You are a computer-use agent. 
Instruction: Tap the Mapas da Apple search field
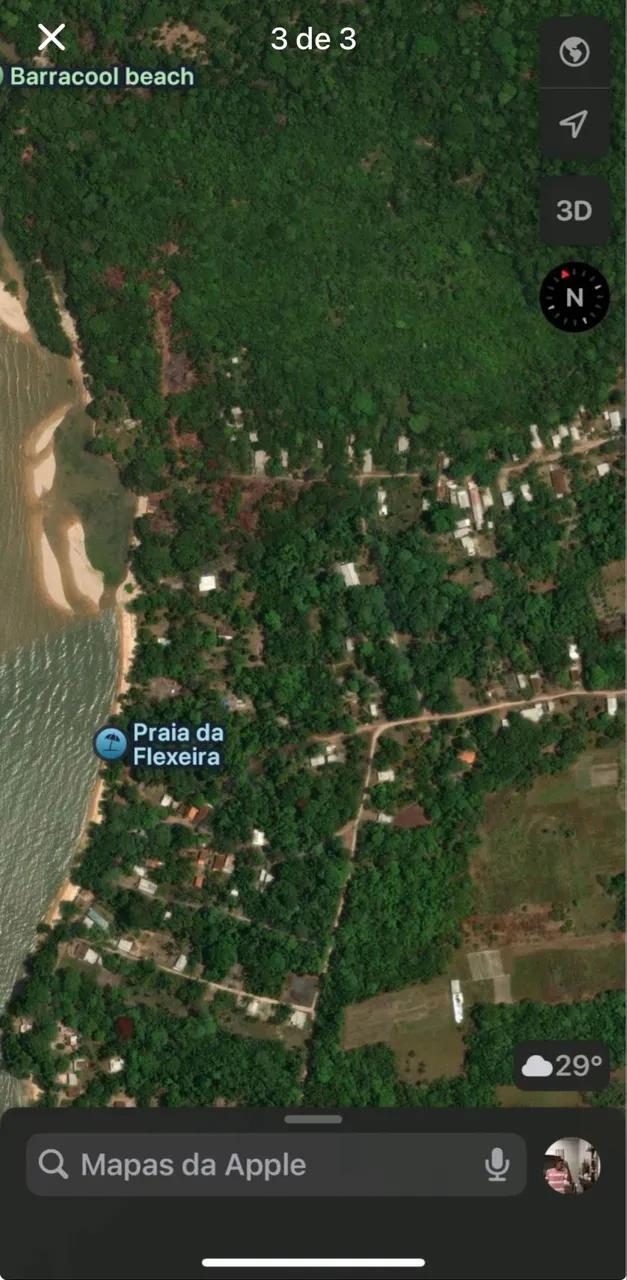coord(276,1164)
